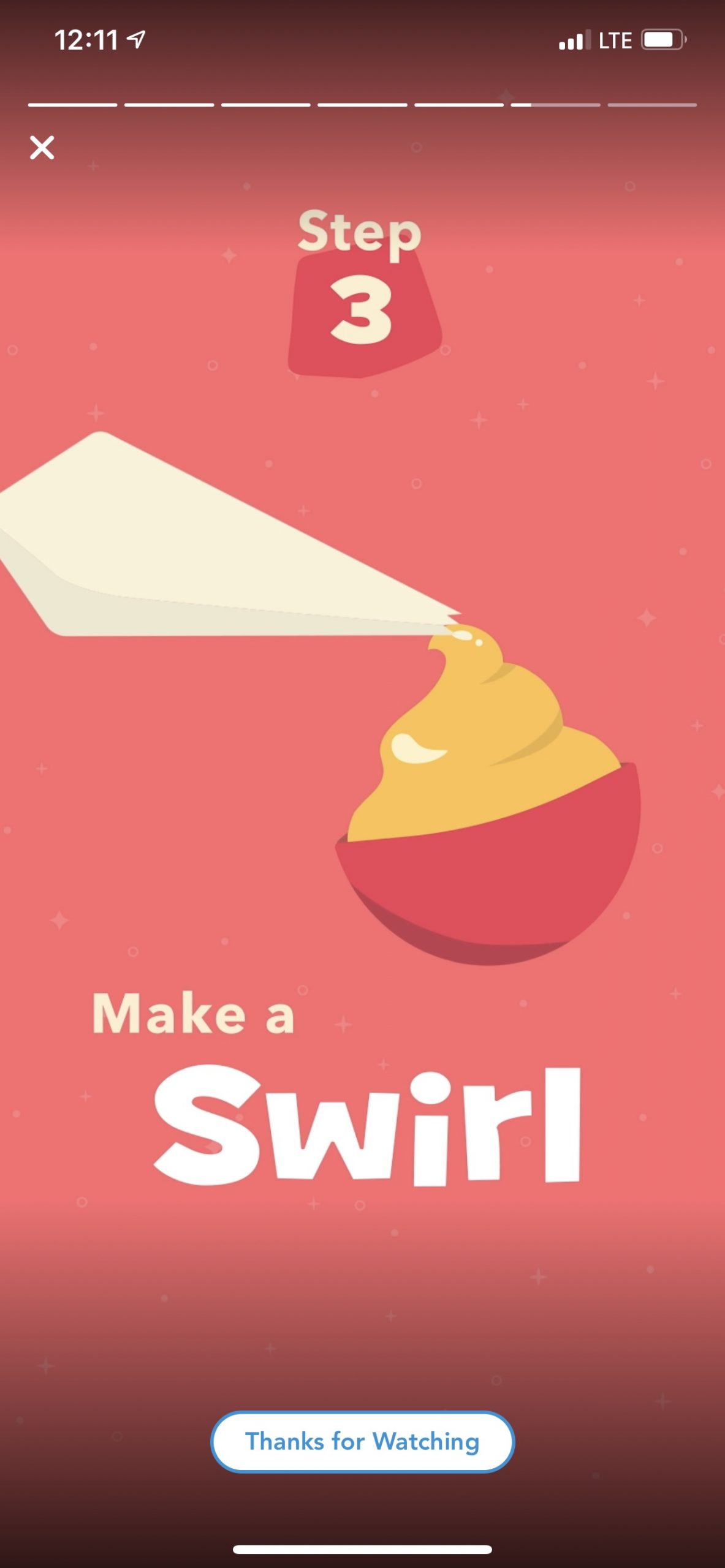725x1568 pixels.
Task: Close the story viewer
Action: (42, 148)
